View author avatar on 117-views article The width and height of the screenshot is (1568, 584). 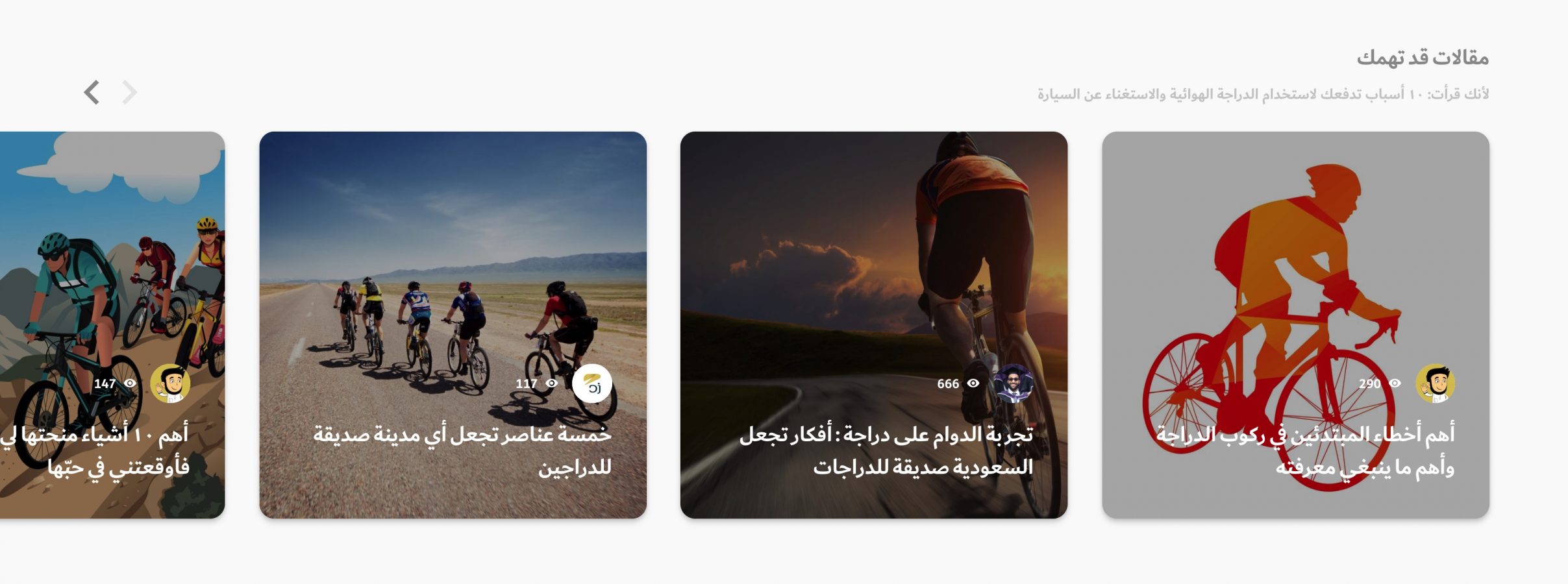pyautogui.click(x=591, y=383)
